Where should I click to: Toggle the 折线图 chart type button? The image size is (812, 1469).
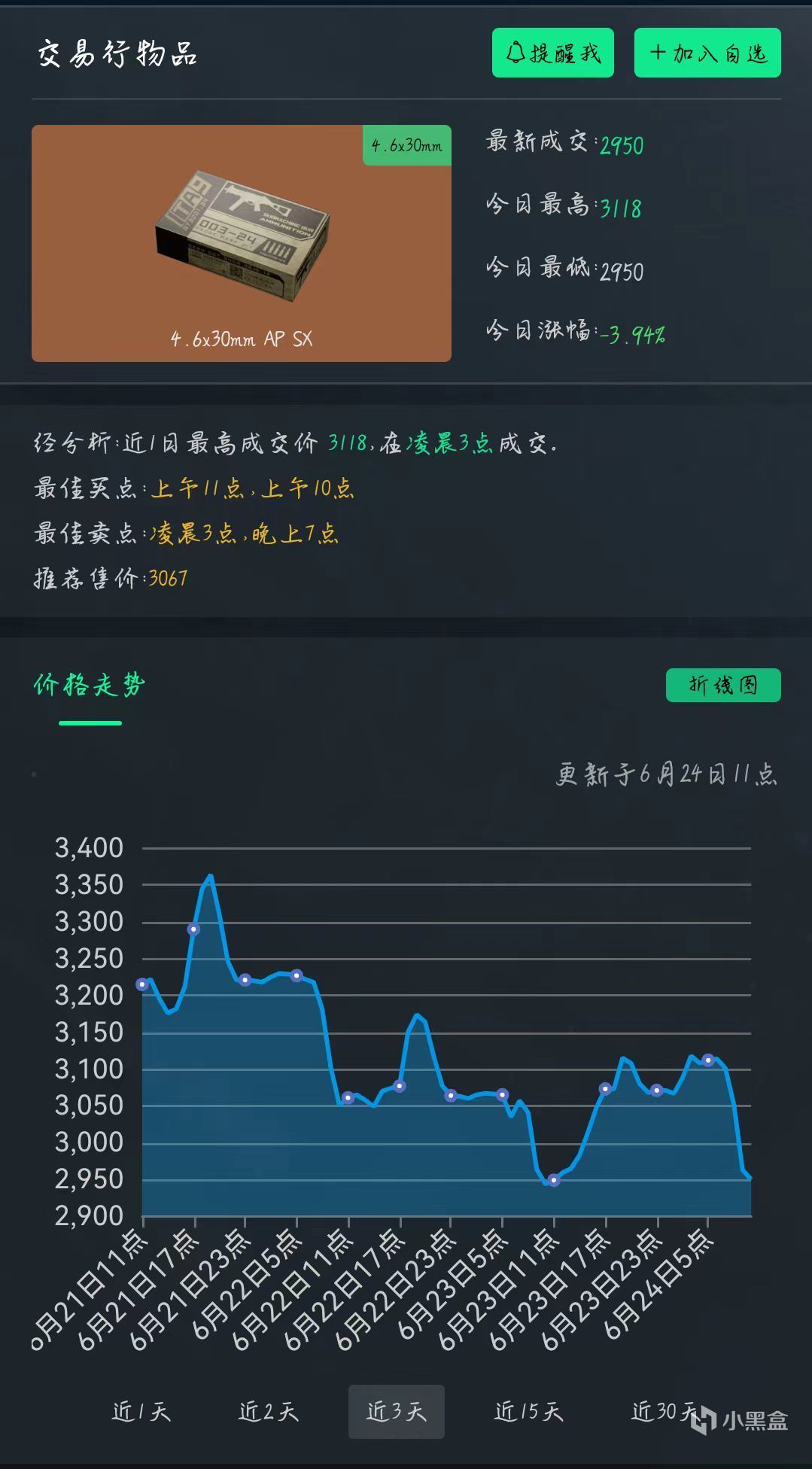click(x=723, y=685)
